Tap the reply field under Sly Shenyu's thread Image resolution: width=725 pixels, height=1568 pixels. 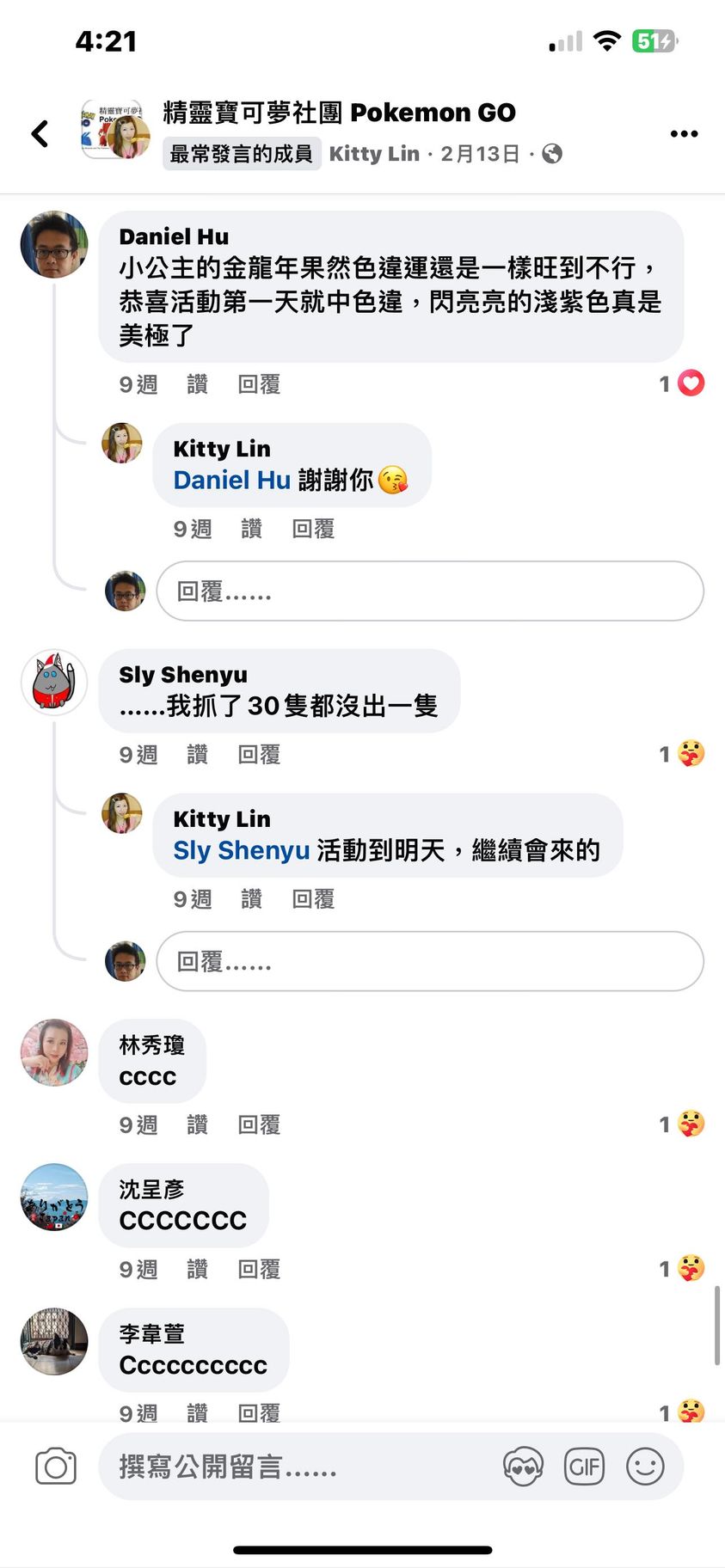429,961
